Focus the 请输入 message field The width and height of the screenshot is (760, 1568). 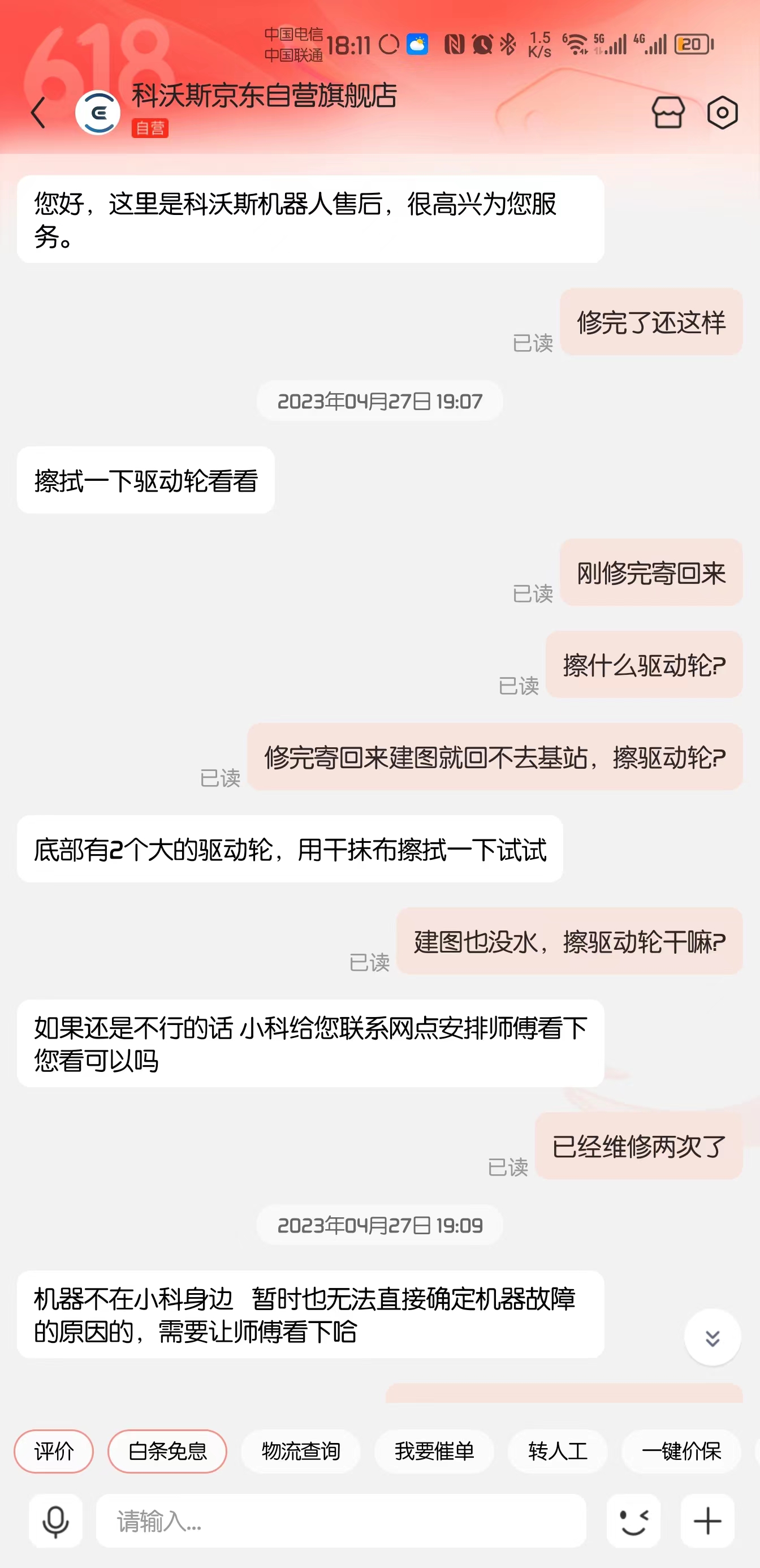tap(342, 1520)
